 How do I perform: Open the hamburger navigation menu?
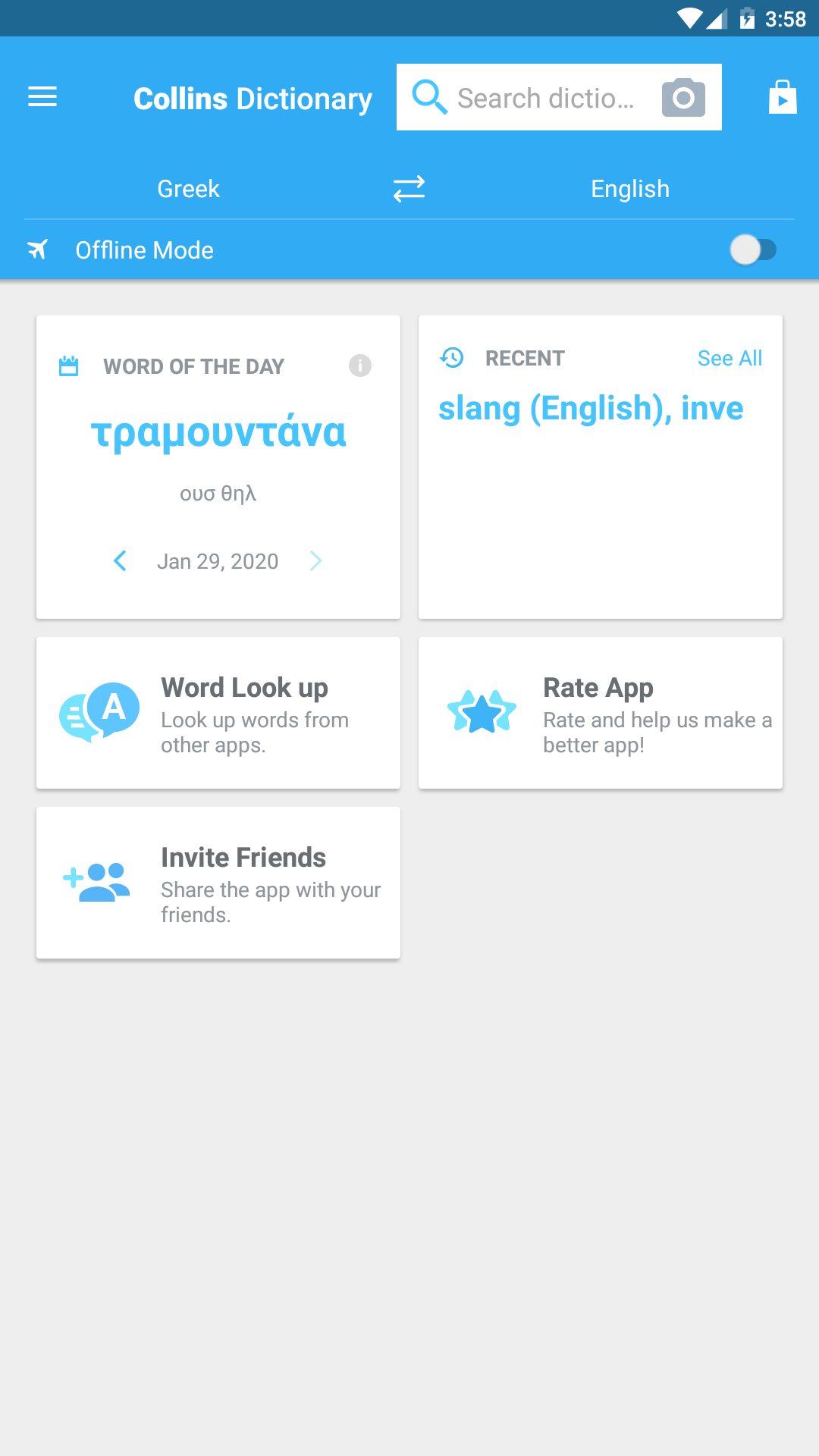42,97
